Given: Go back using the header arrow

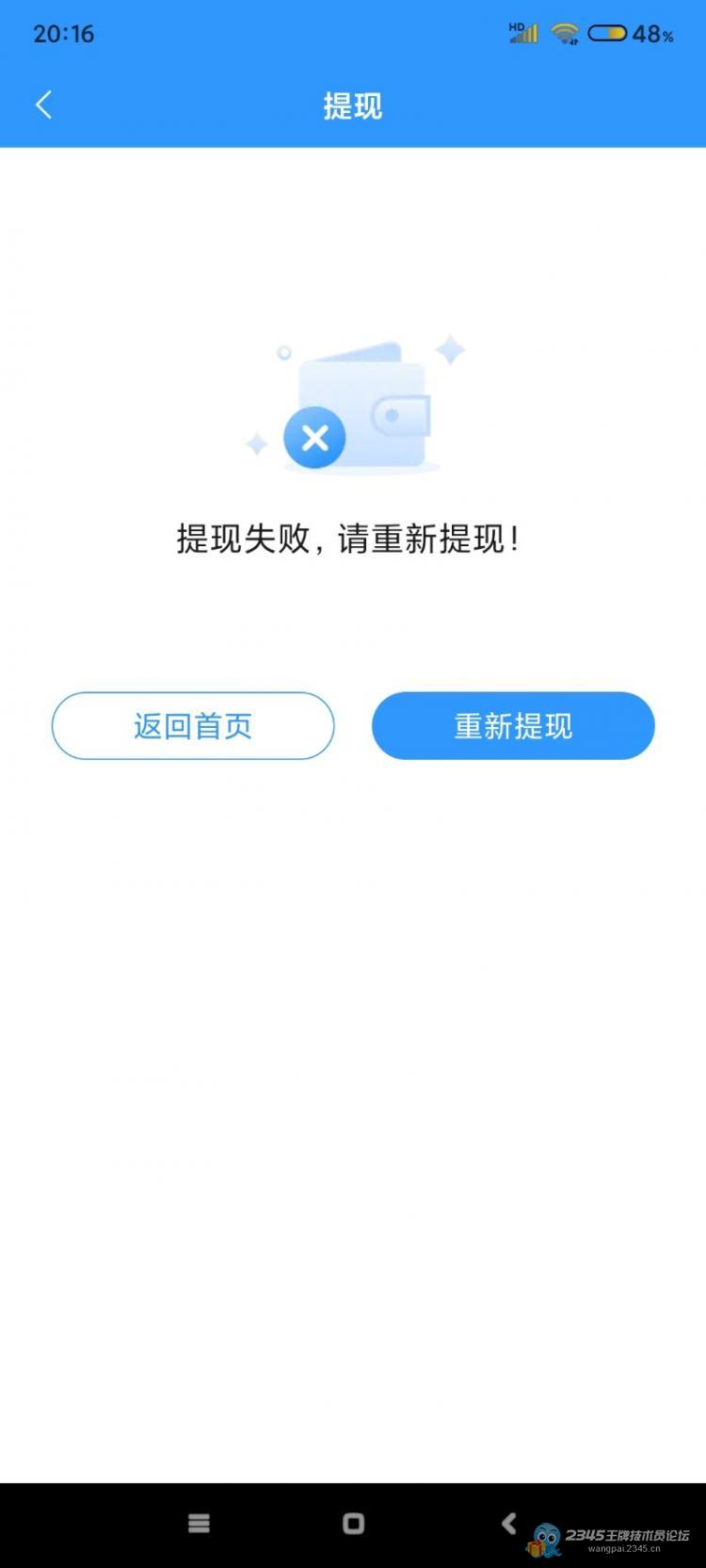Looking at the screenshot, I should pos(43,105).
